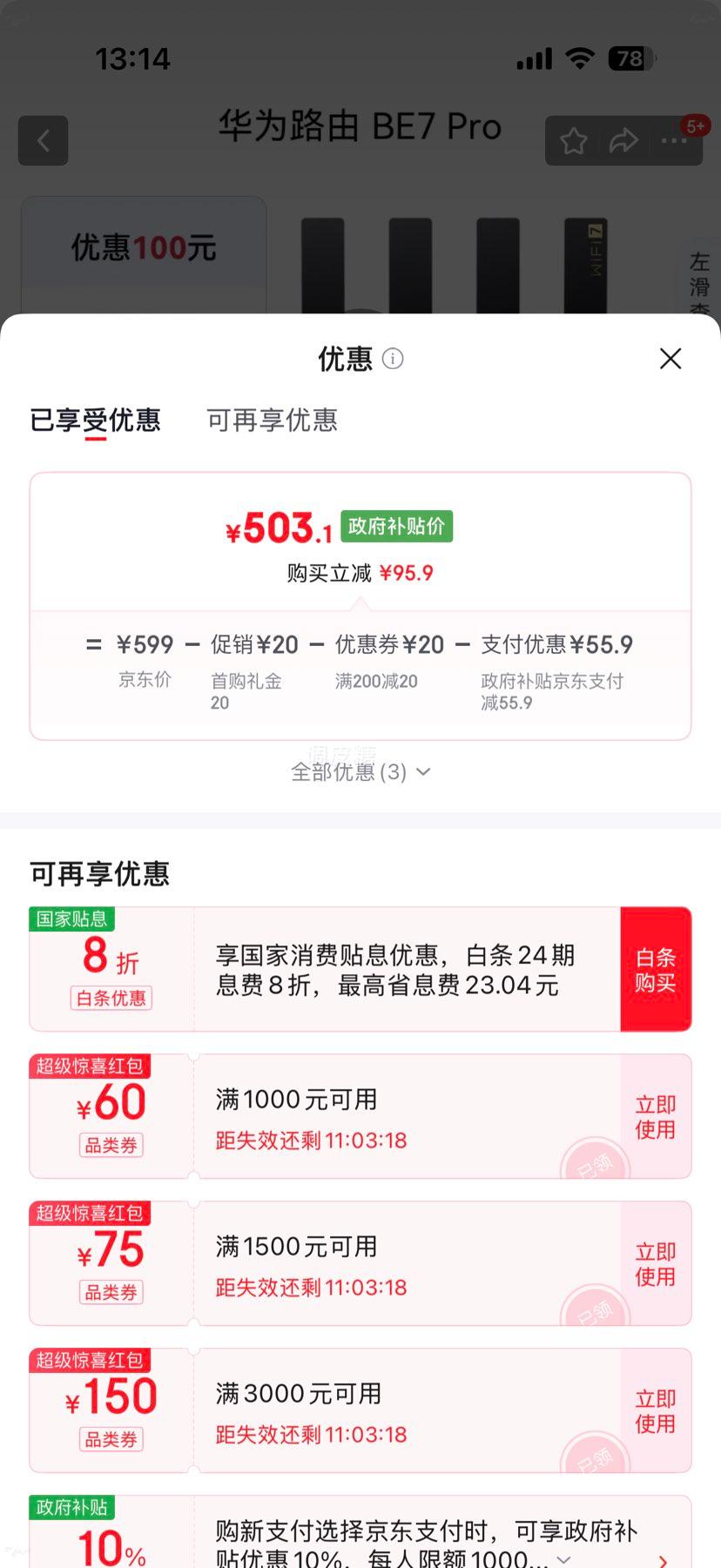Tap the star icon to favorite this product
721x1568 pixels.
click(573, 140)
